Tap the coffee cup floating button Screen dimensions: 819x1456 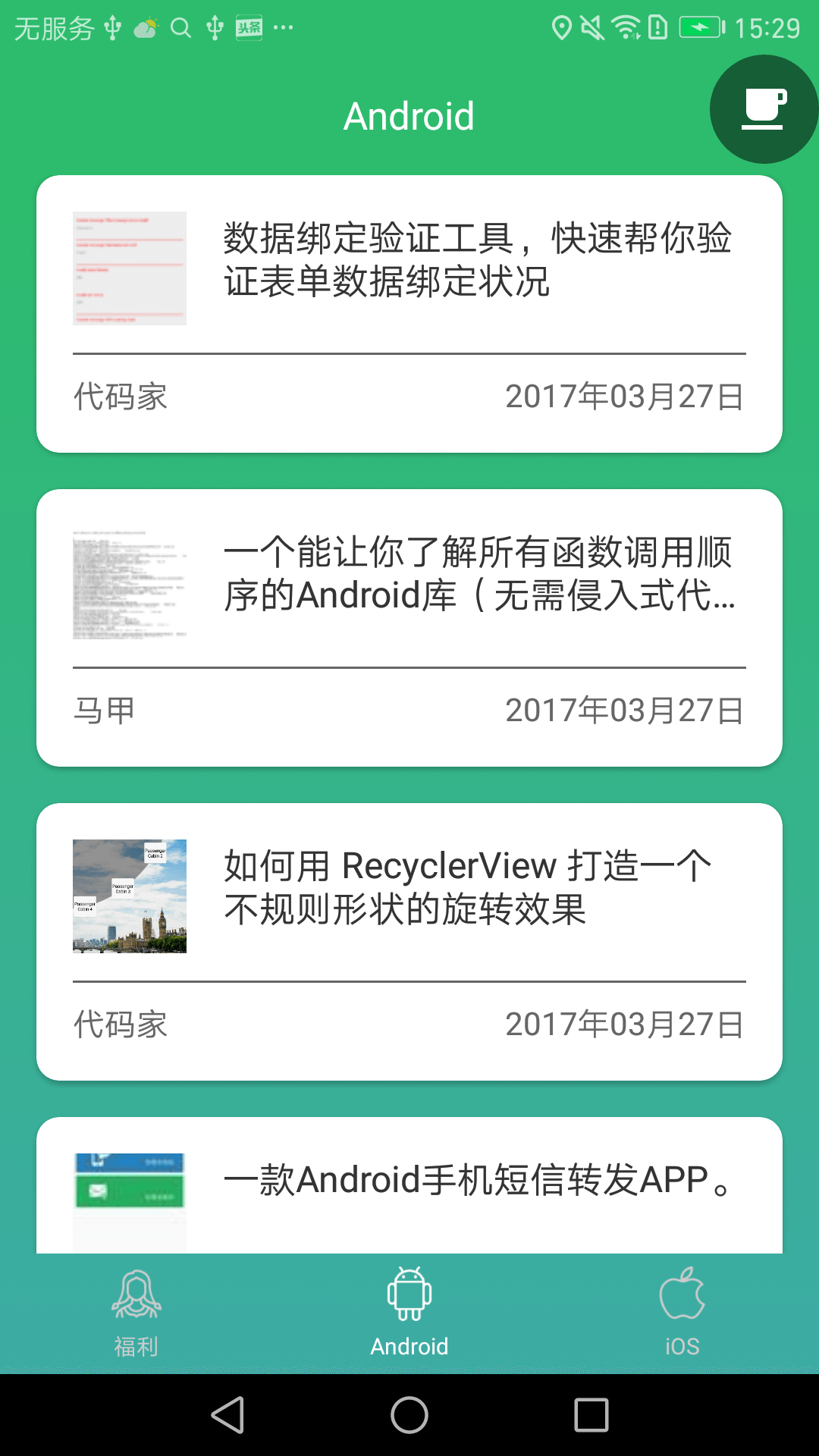tap(764, 109)
